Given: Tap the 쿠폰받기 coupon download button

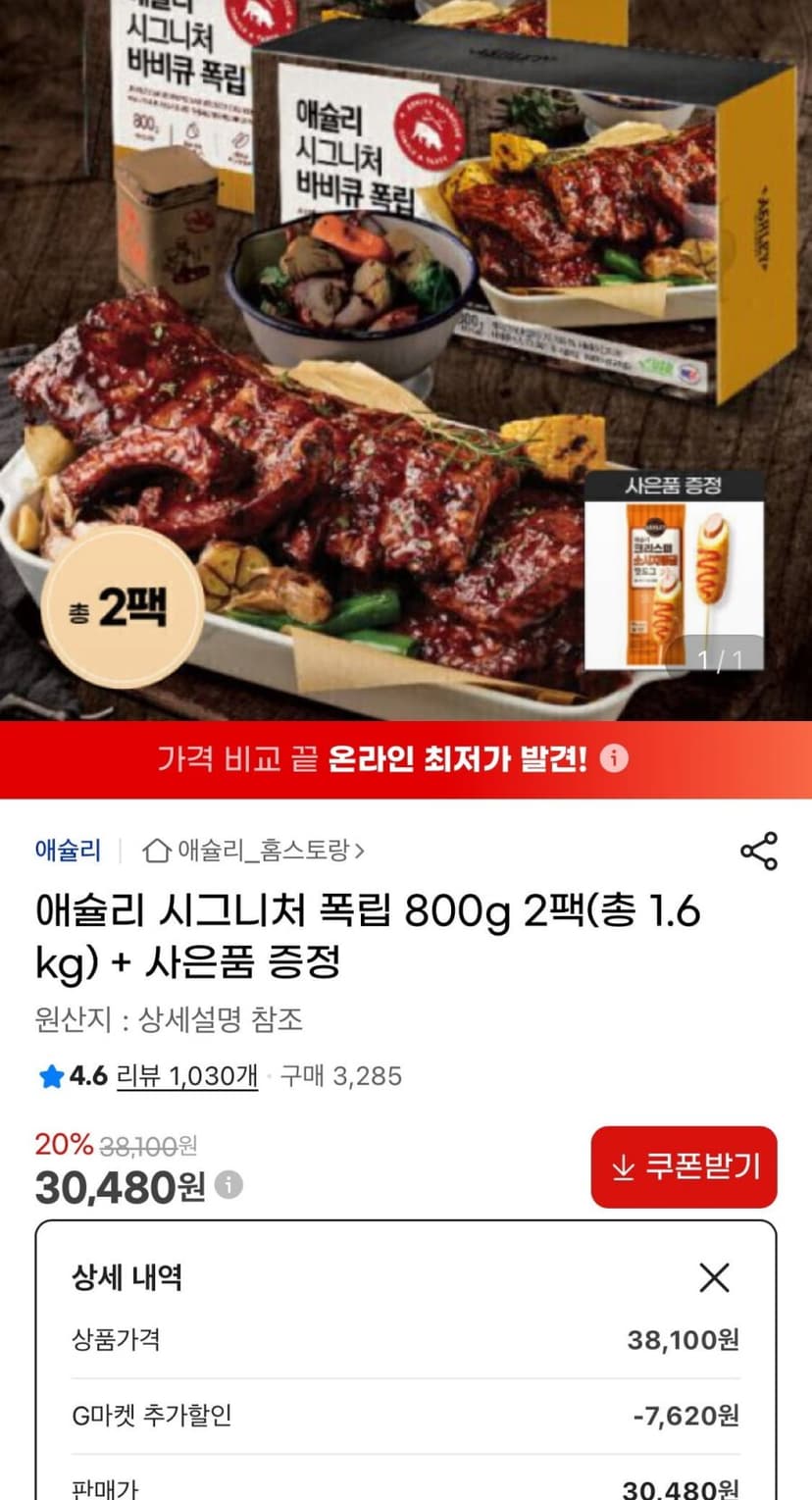Looking at the screenshot, I should [684, 1166].
